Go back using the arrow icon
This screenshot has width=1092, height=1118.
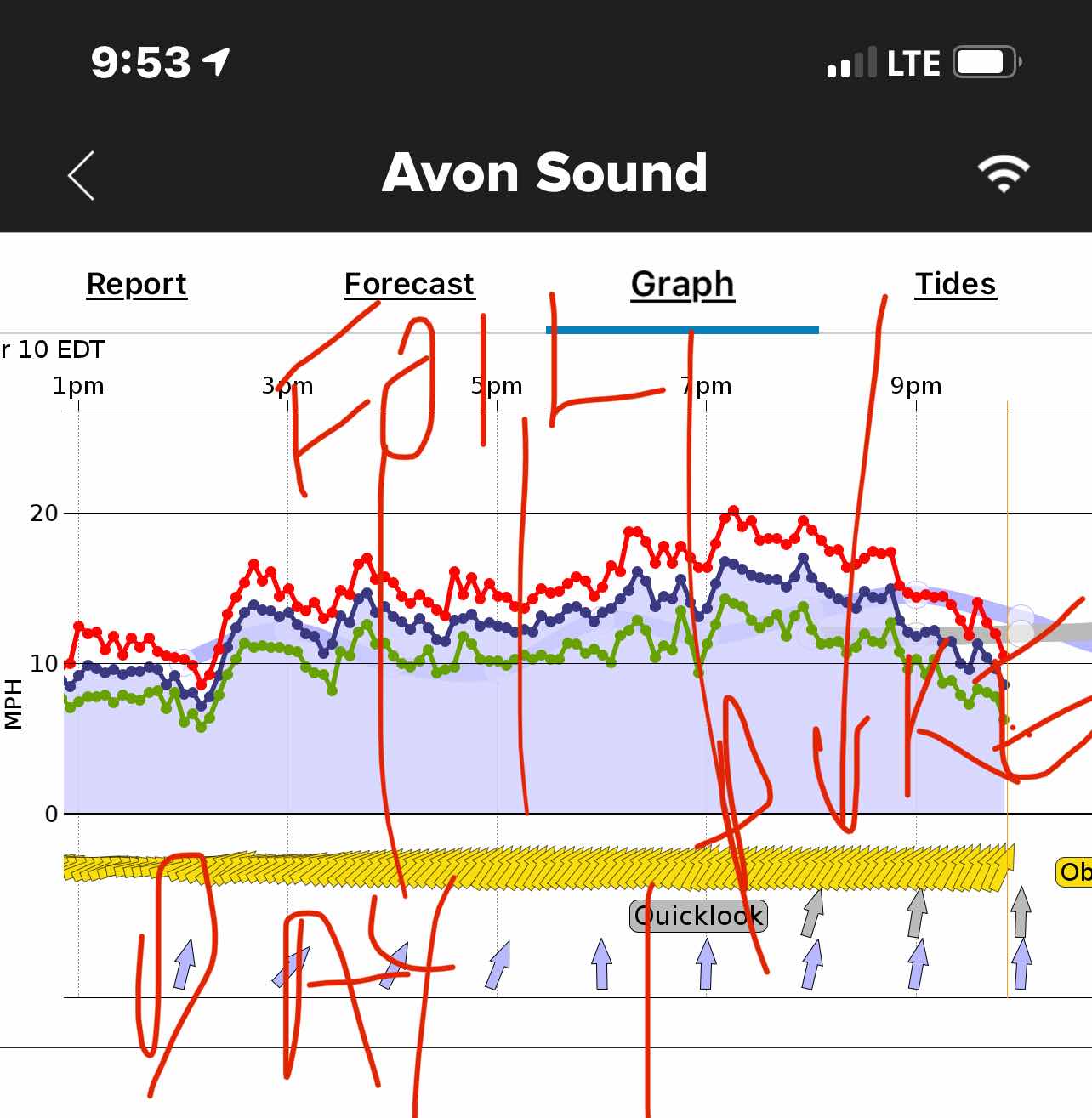point(82,176)
